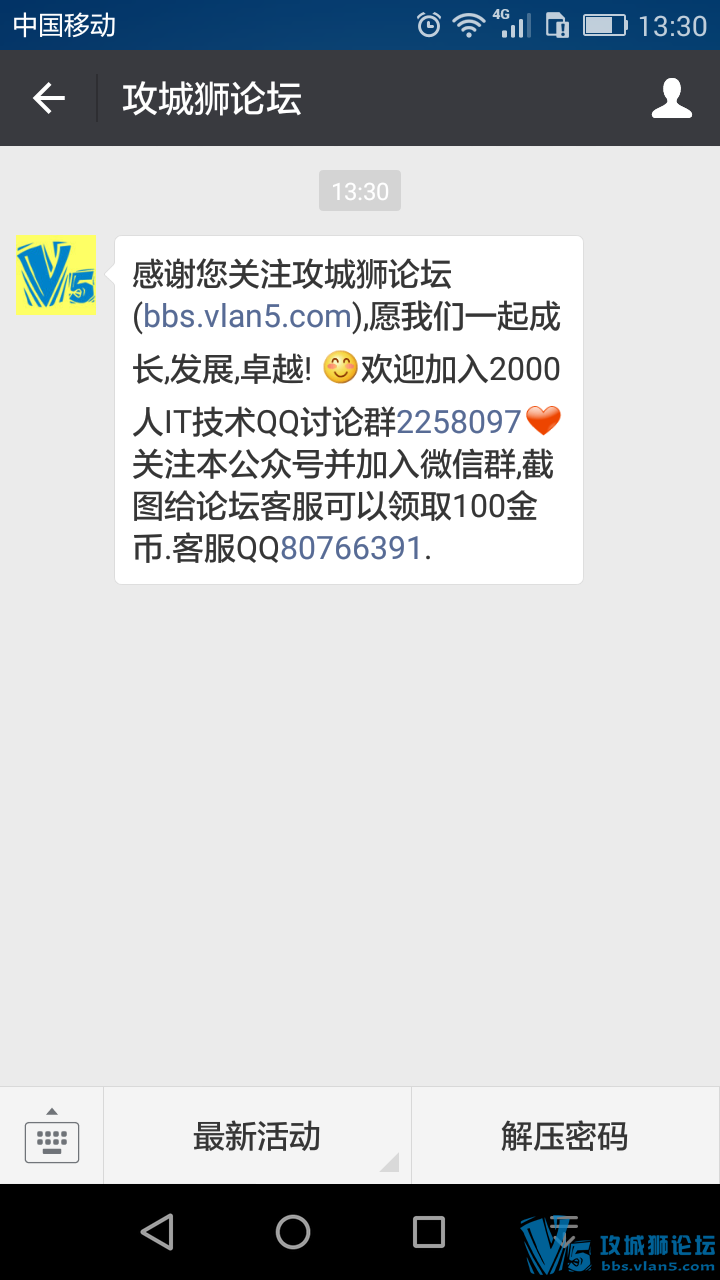Select the 解压密码 menu button
720x1280 pixels.
pos(565,1137)
